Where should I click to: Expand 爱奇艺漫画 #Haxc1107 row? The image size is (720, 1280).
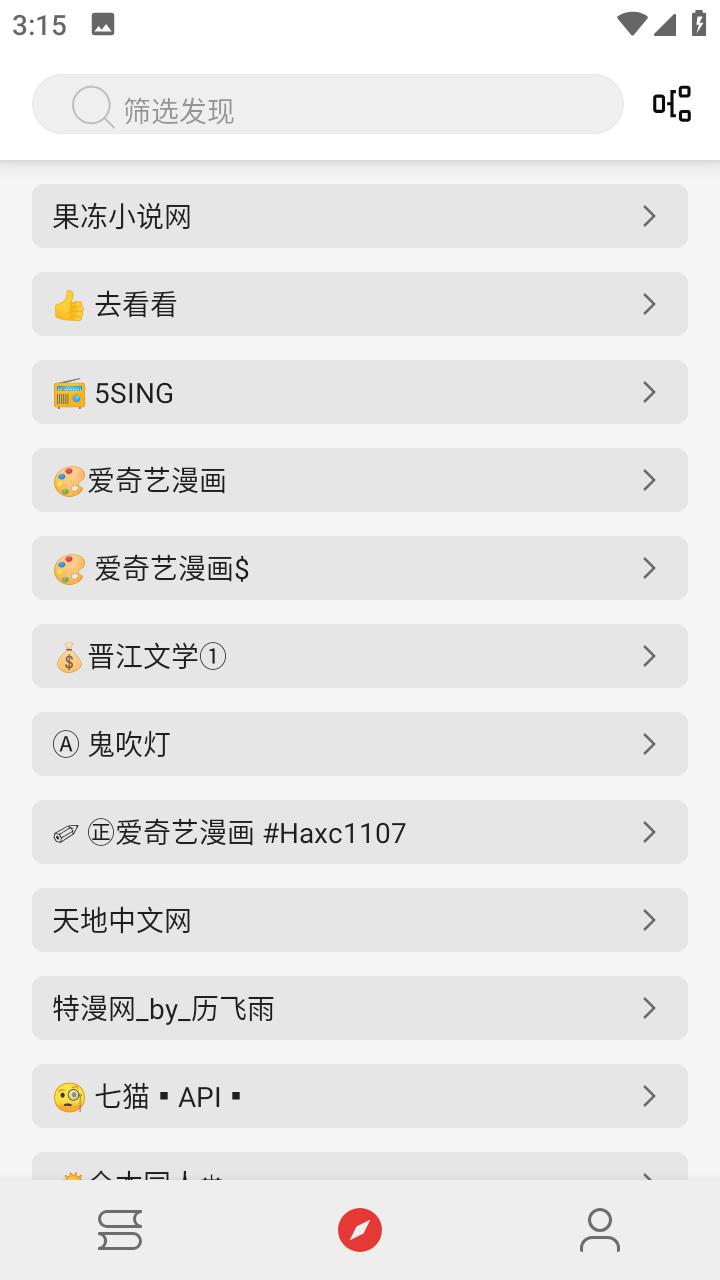click(x=359, y=832)
